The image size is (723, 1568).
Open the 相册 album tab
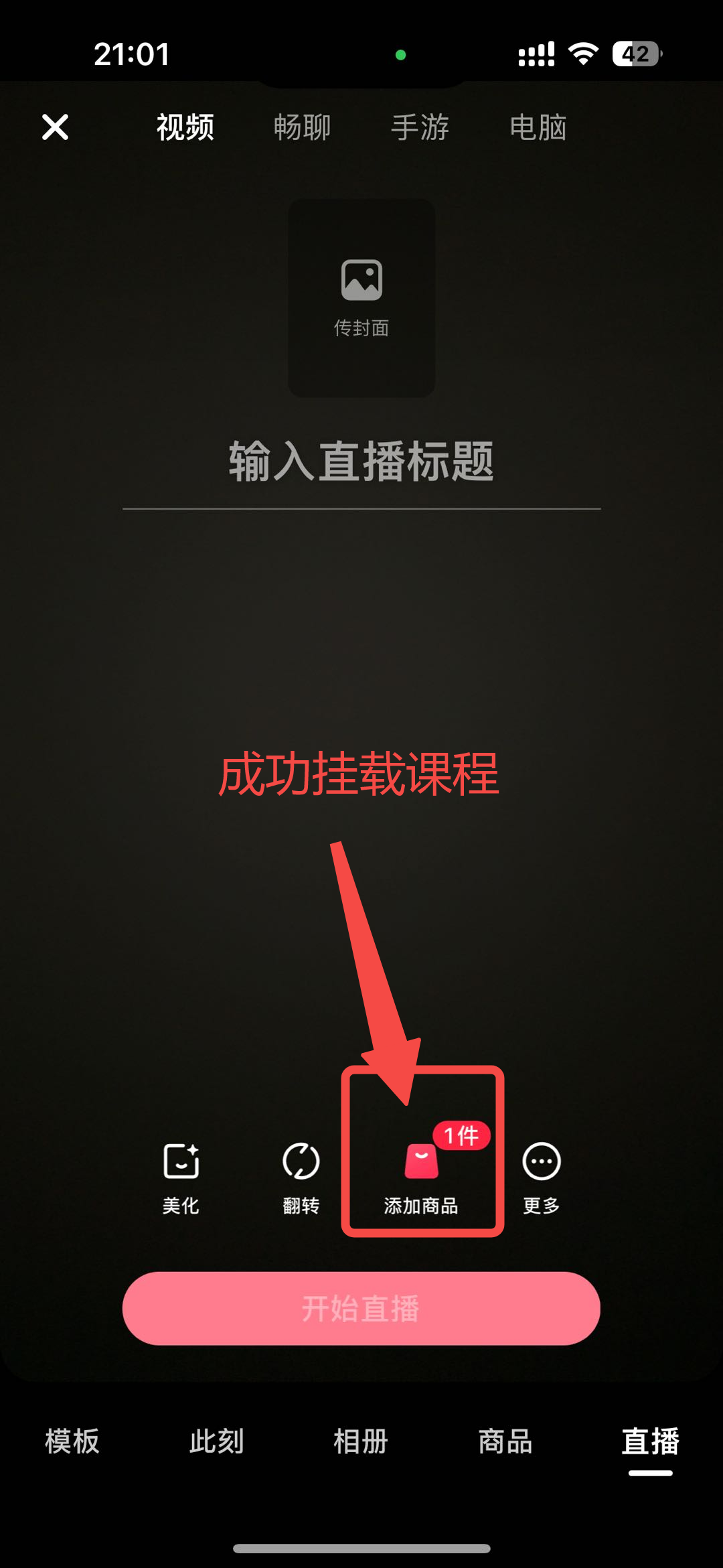(361, 1441)
